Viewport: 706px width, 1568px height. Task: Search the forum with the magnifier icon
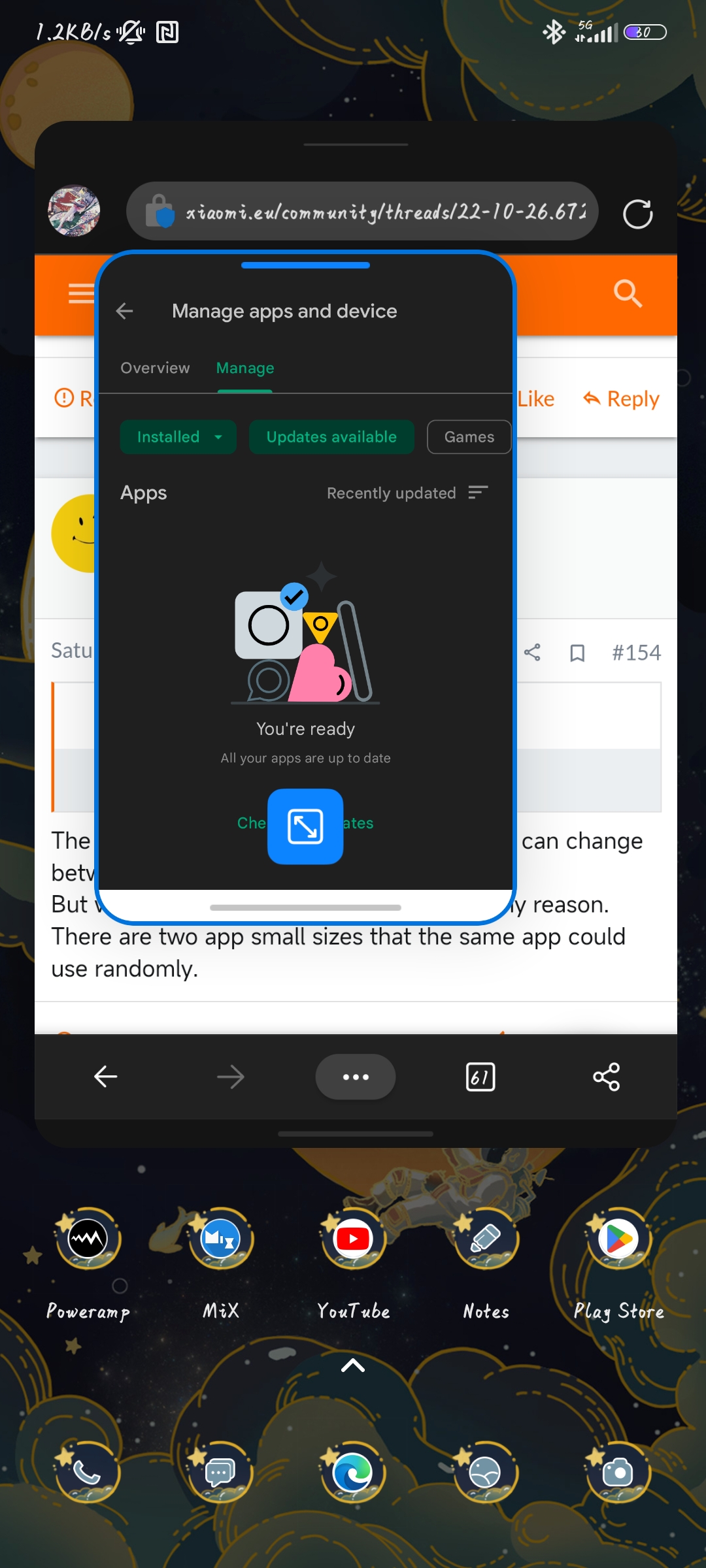(628, 293)
